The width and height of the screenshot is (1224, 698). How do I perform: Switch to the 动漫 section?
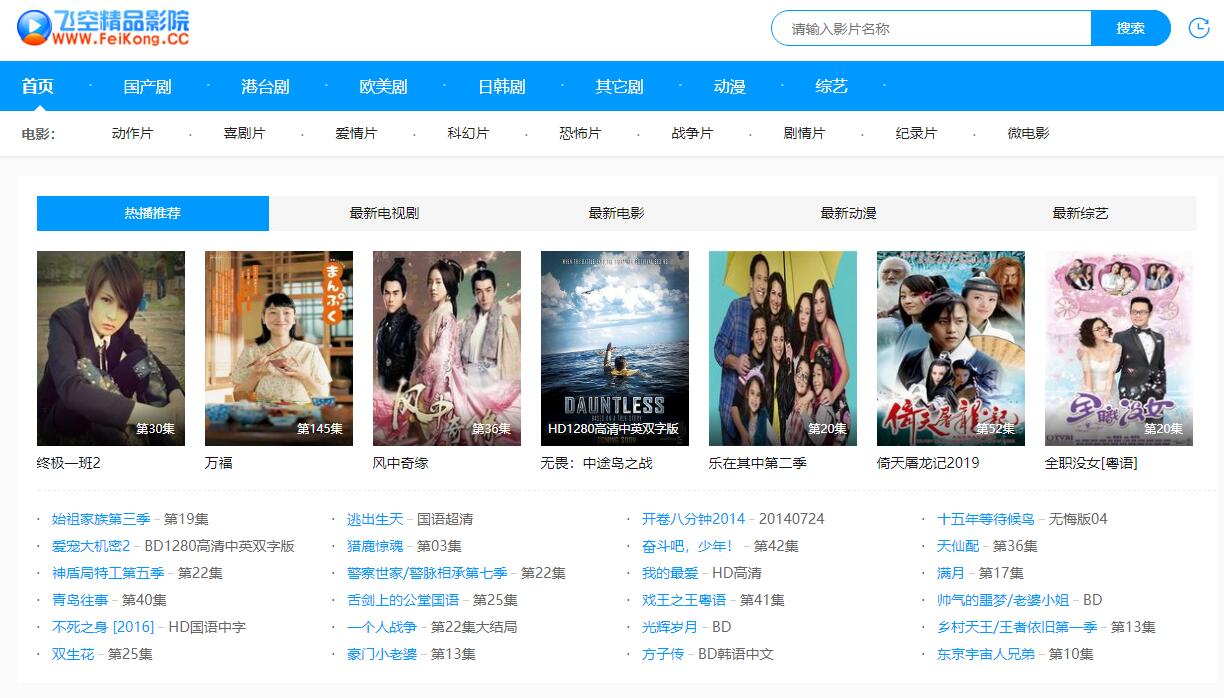click(x=729, y=87)
